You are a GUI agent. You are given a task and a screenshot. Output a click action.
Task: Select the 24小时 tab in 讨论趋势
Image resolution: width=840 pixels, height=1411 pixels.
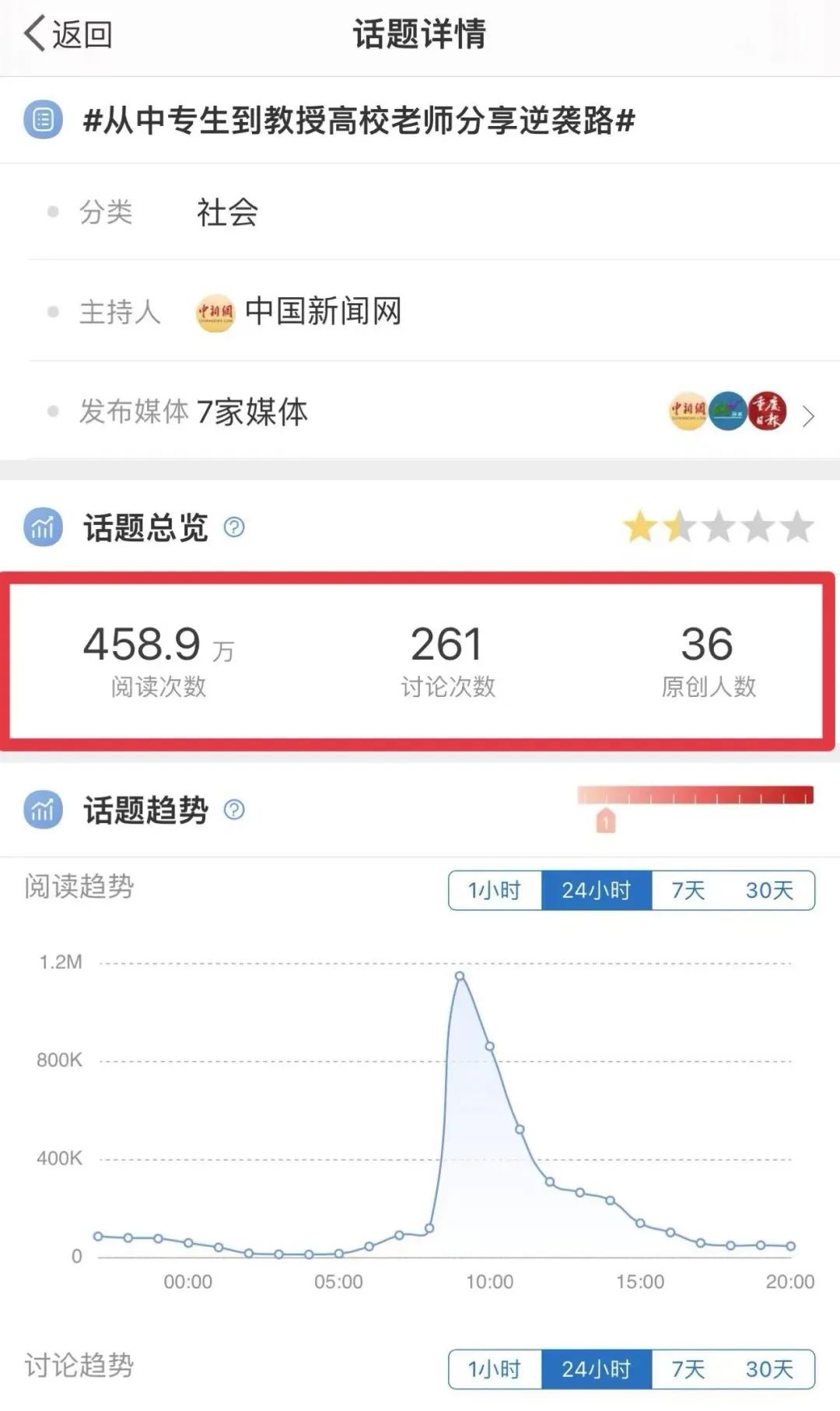(x=598, y=1369)
